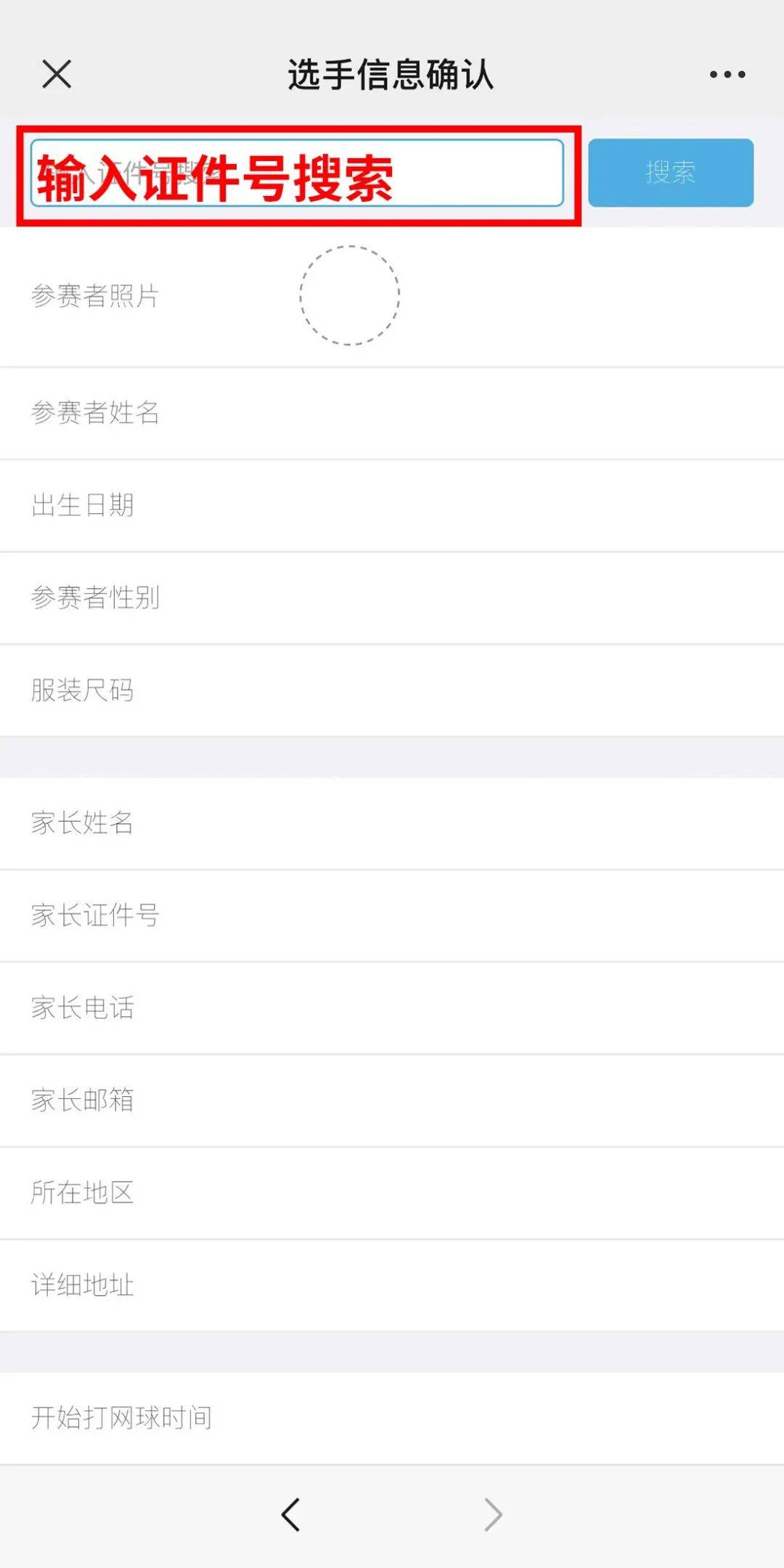The height and width of the screenshot is (1568, 784).
Task: Go forward with the browser forward arrow
Action: coord(493,1515)
